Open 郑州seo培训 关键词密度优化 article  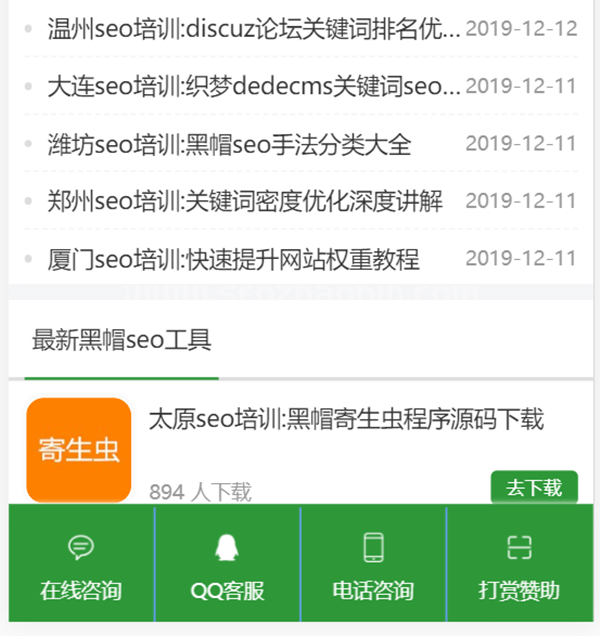pyautogui.click(x=245, y=202)
